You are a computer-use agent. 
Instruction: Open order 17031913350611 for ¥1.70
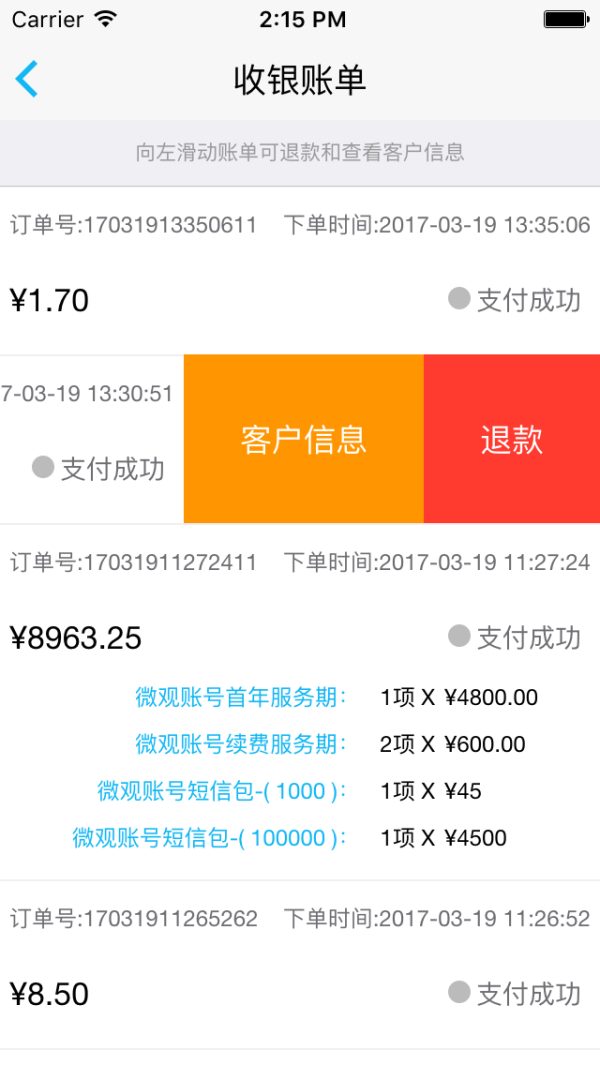click(x=300, y=270)
